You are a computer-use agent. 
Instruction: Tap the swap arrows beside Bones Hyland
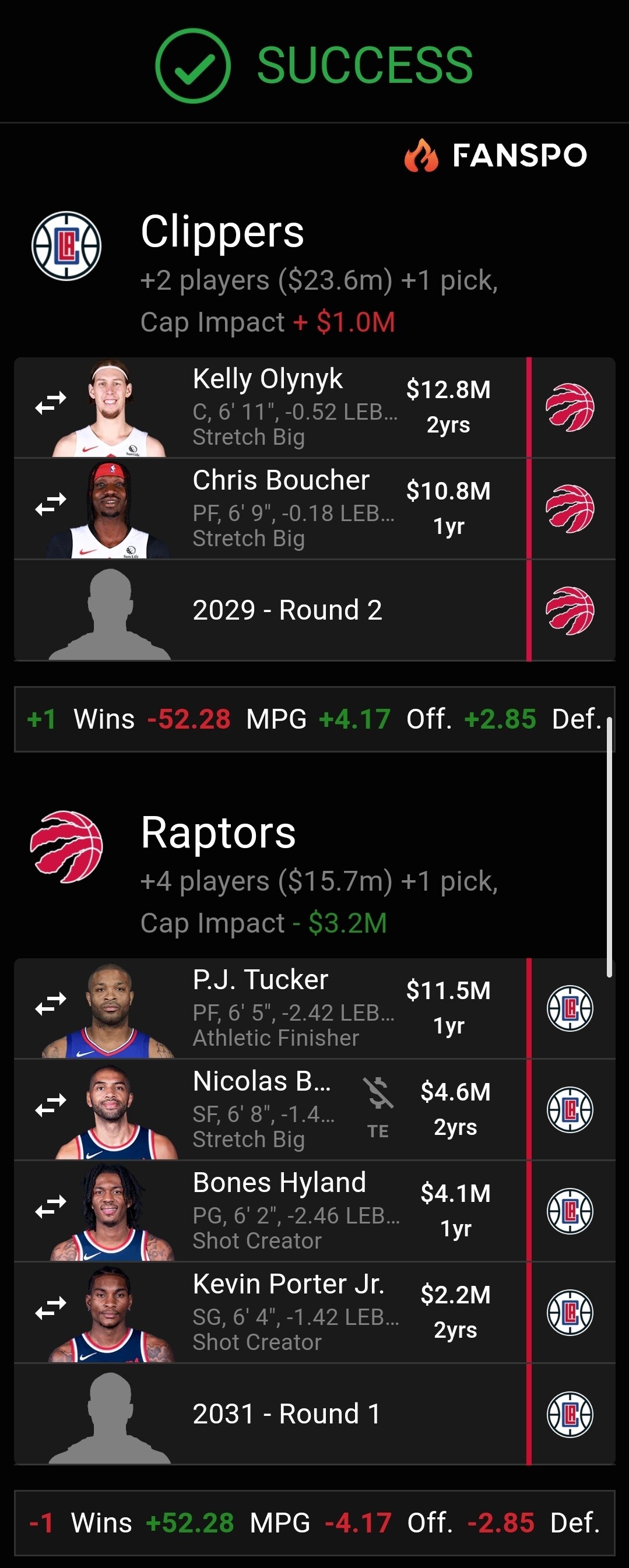tap(51, 1207)
